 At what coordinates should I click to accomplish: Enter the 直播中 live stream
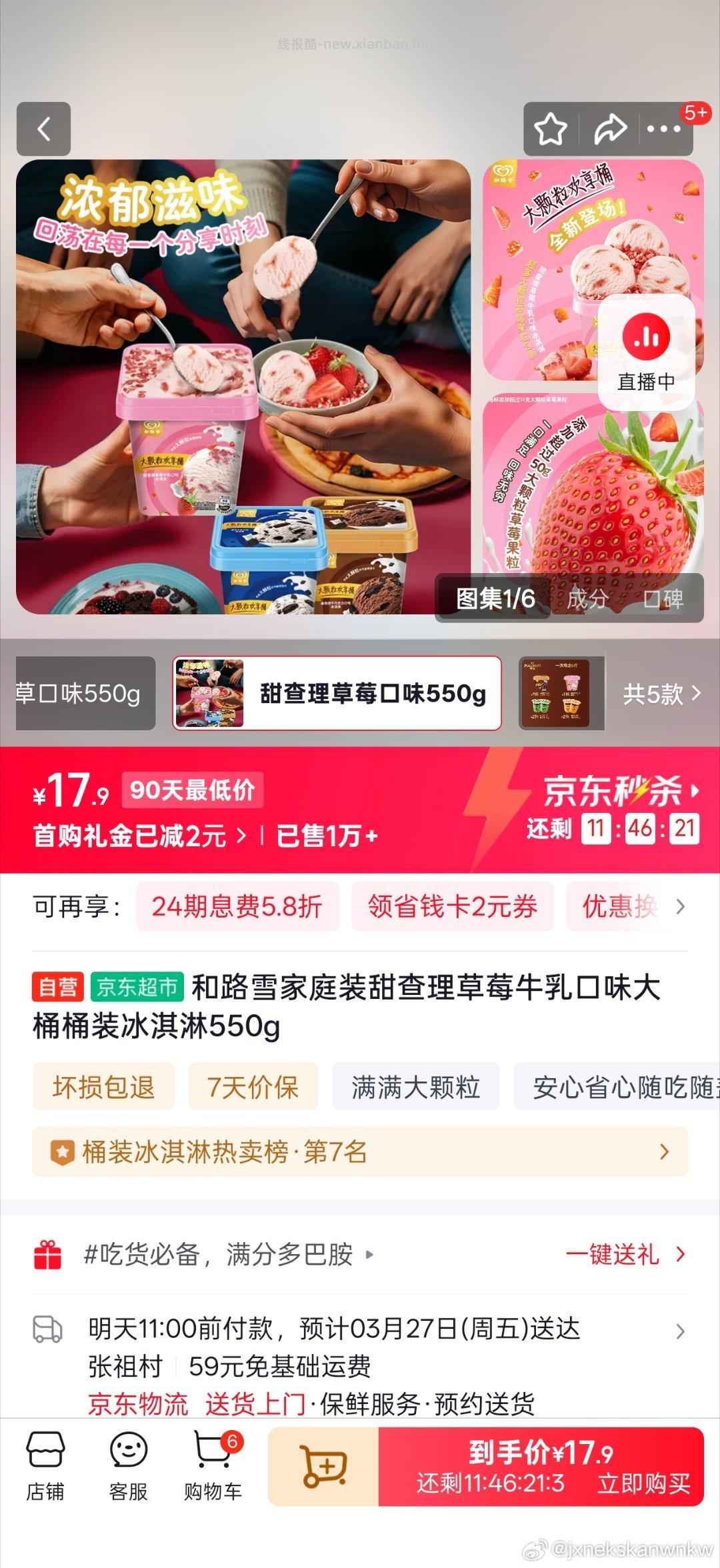(x=645, y=351)
